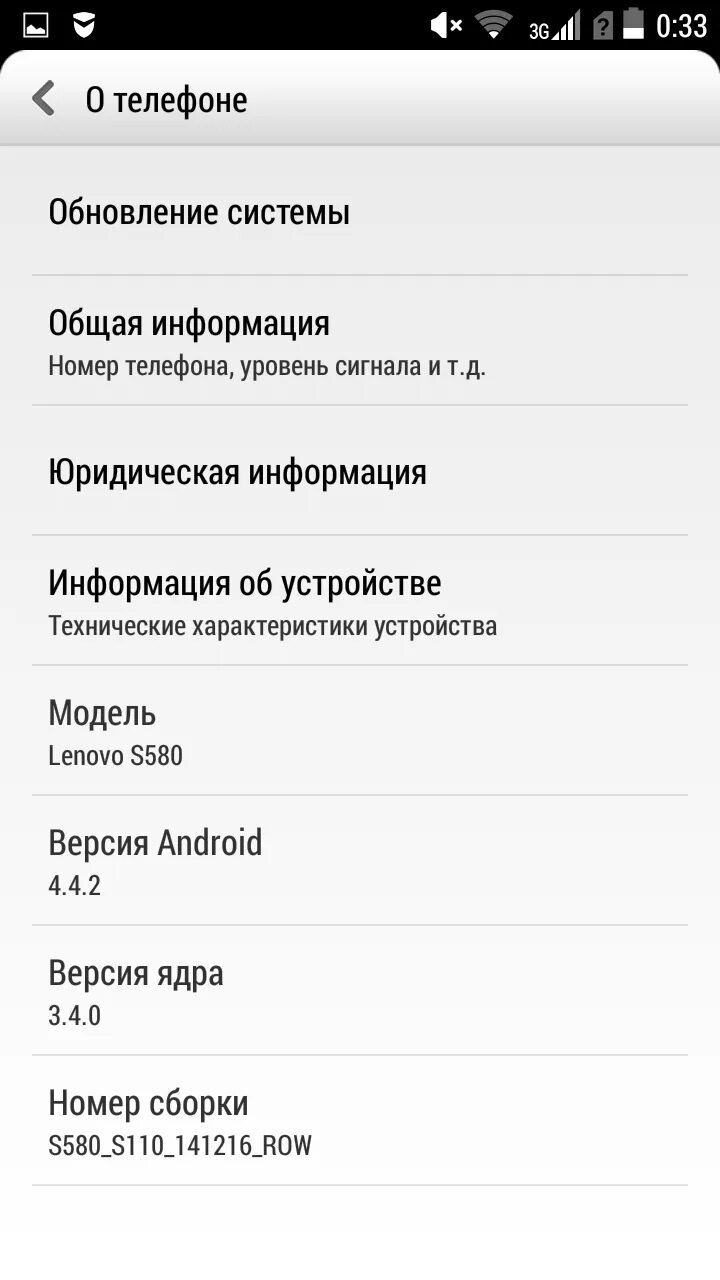The image size is (720, 1280).
Task: Tap the Модель Lenovo S580 row
Action: click(360, 731)
